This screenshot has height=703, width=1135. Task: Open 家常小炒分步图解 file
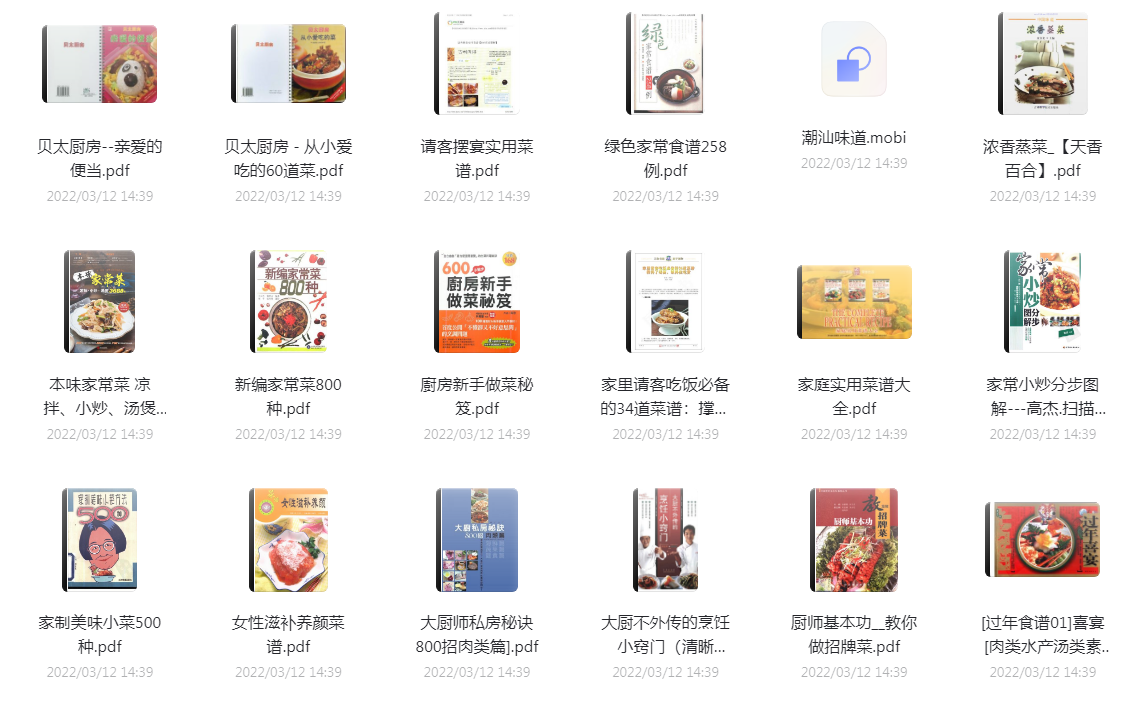point(1042,302)
